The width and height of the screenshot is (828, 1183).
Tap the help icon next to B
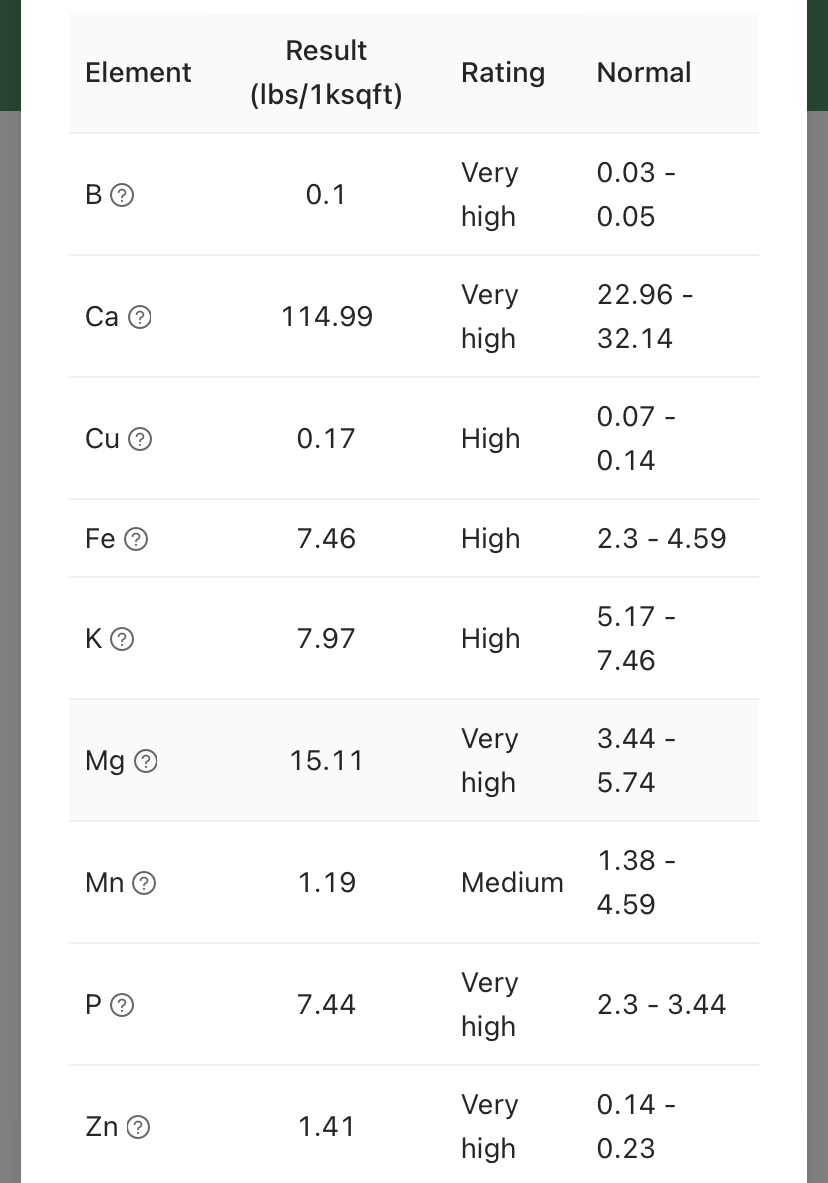click(x=122, y=195)
